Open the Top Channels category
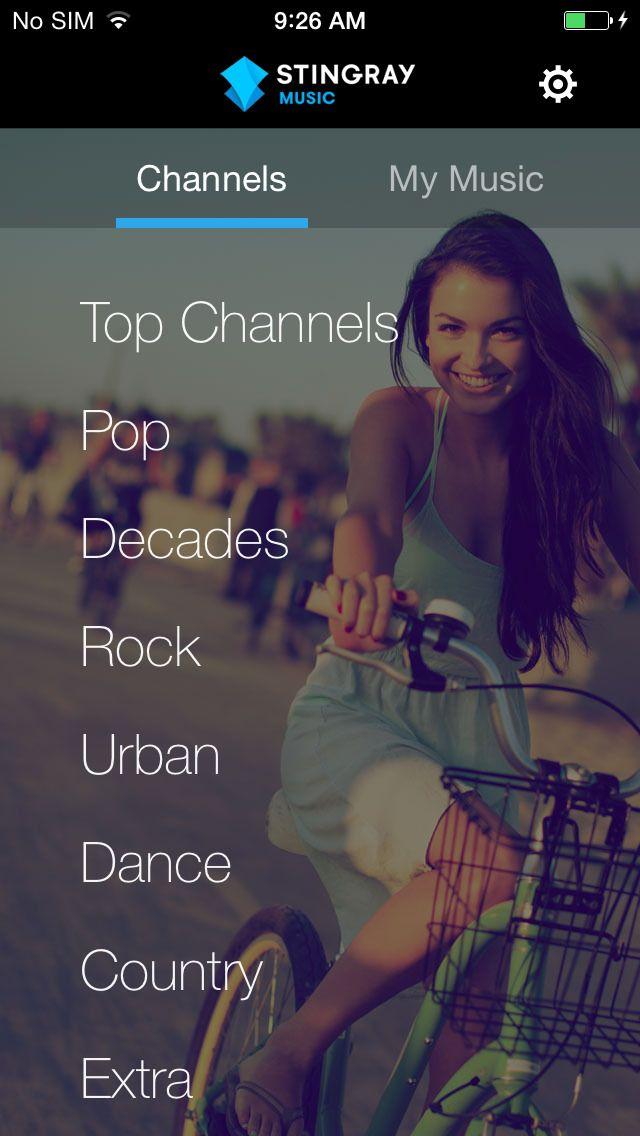Image resolution: width=640 pixels, height=1136 pixels. coord(239,323)
